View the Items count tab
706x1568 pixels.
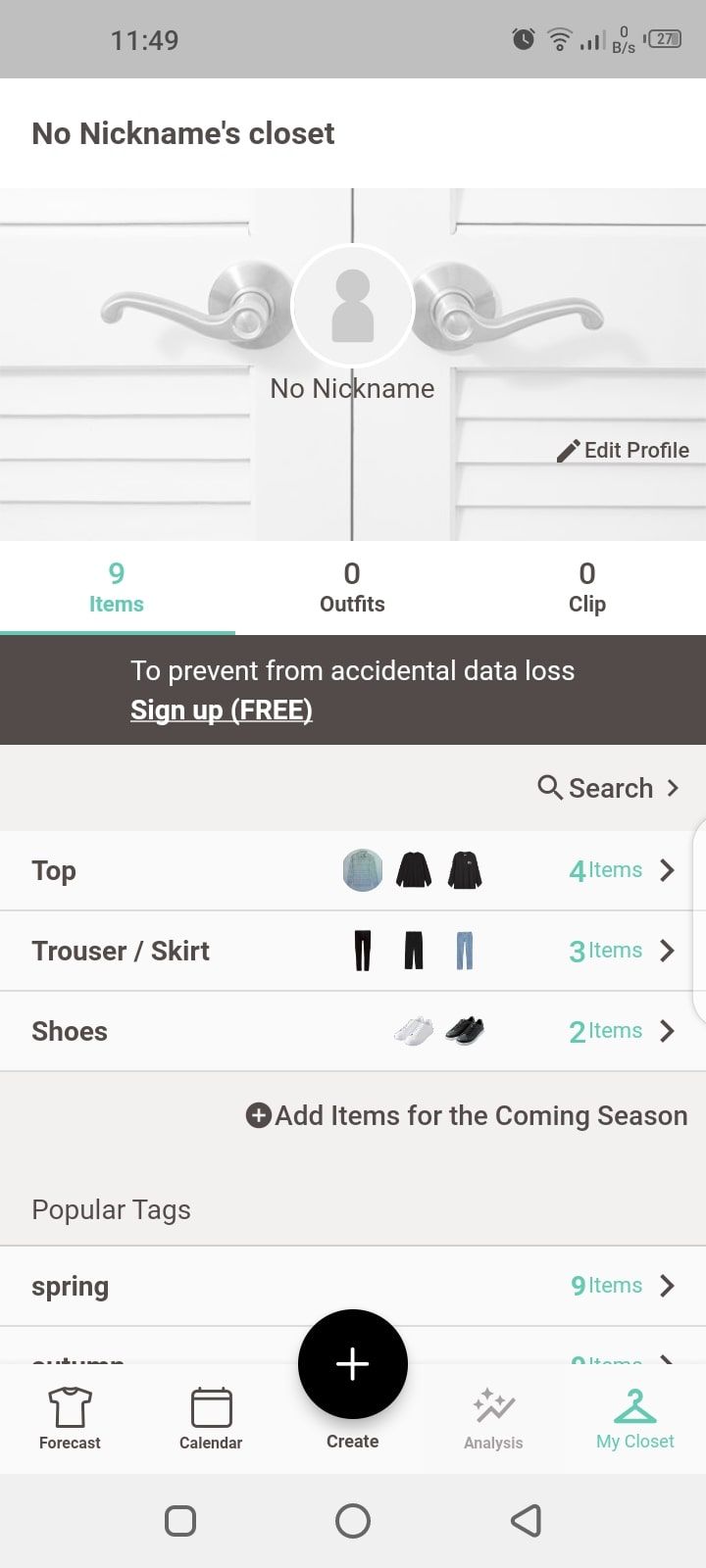tap(117, 586)
